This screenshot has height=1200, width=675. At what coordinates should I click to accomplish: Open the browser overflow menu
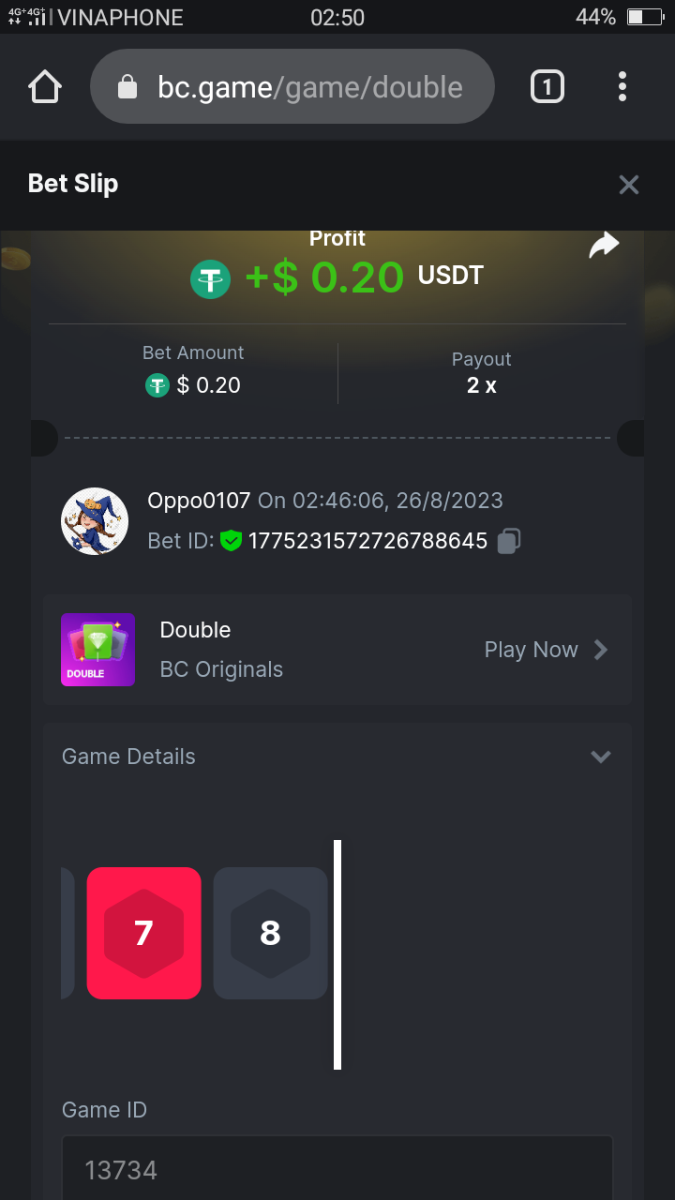tap(622, 87)
